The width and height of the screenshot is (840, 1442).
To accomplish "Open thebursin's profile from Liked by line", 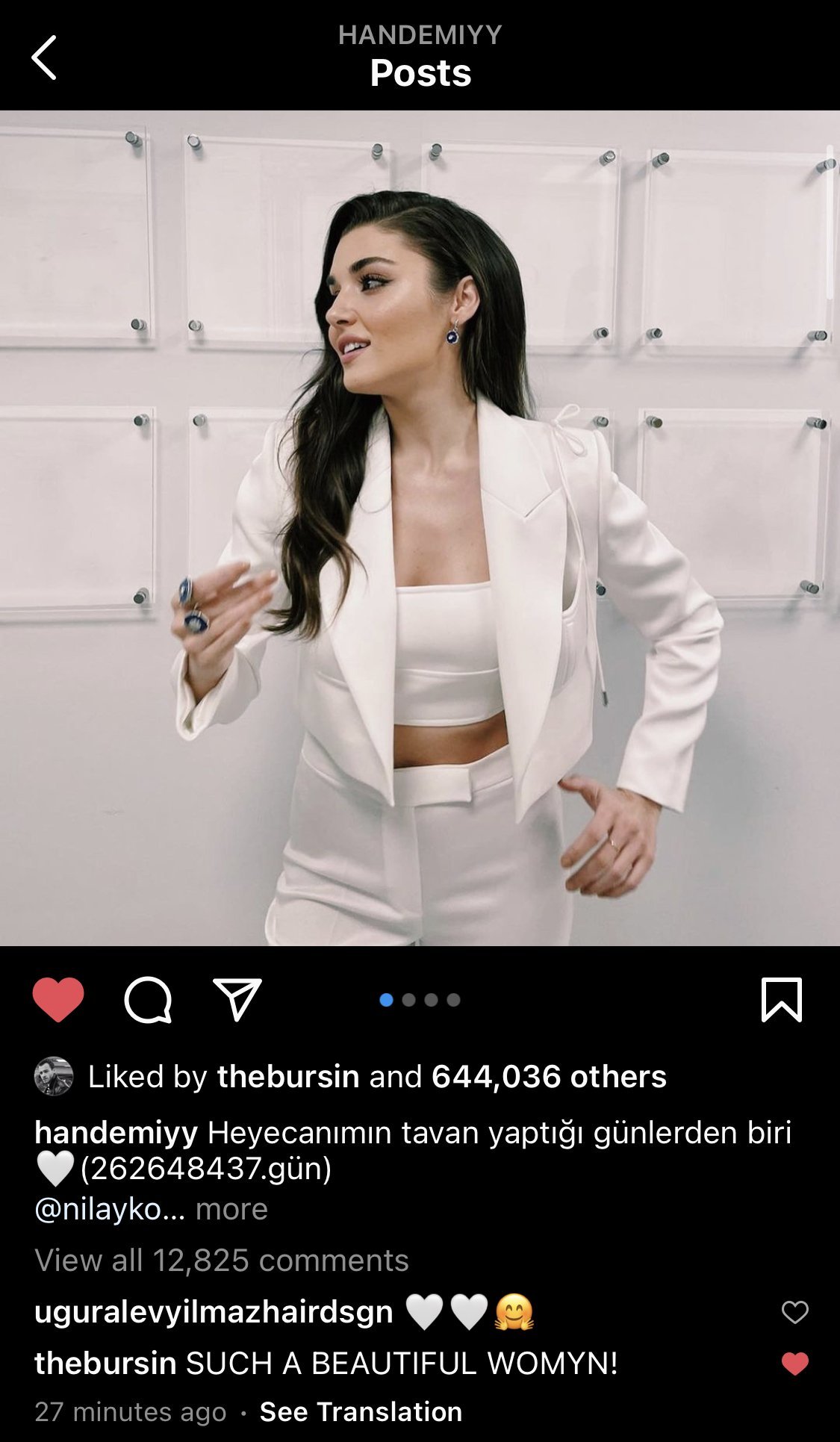I will 287,1076.
